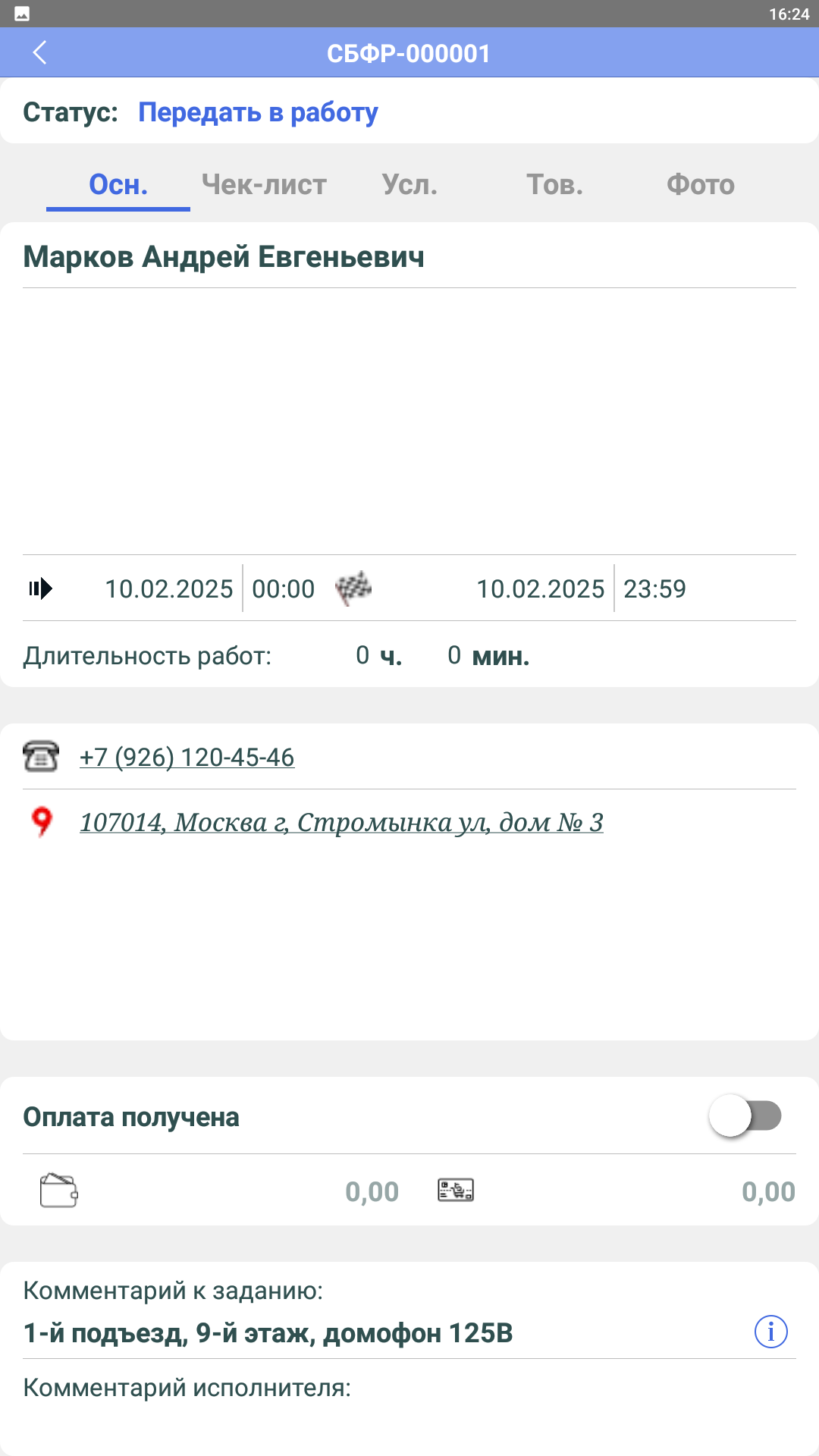This screenshot has width=819, height=1456.
Task: Tap the end time 23:59 field
Action: click(654, 588)
